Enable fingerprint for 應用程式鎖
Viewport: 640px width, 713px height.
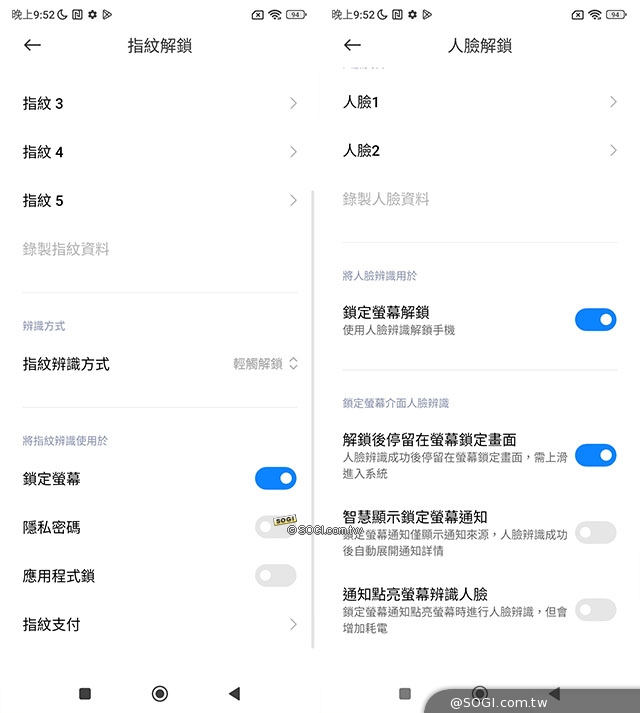[x=275, y=576]
